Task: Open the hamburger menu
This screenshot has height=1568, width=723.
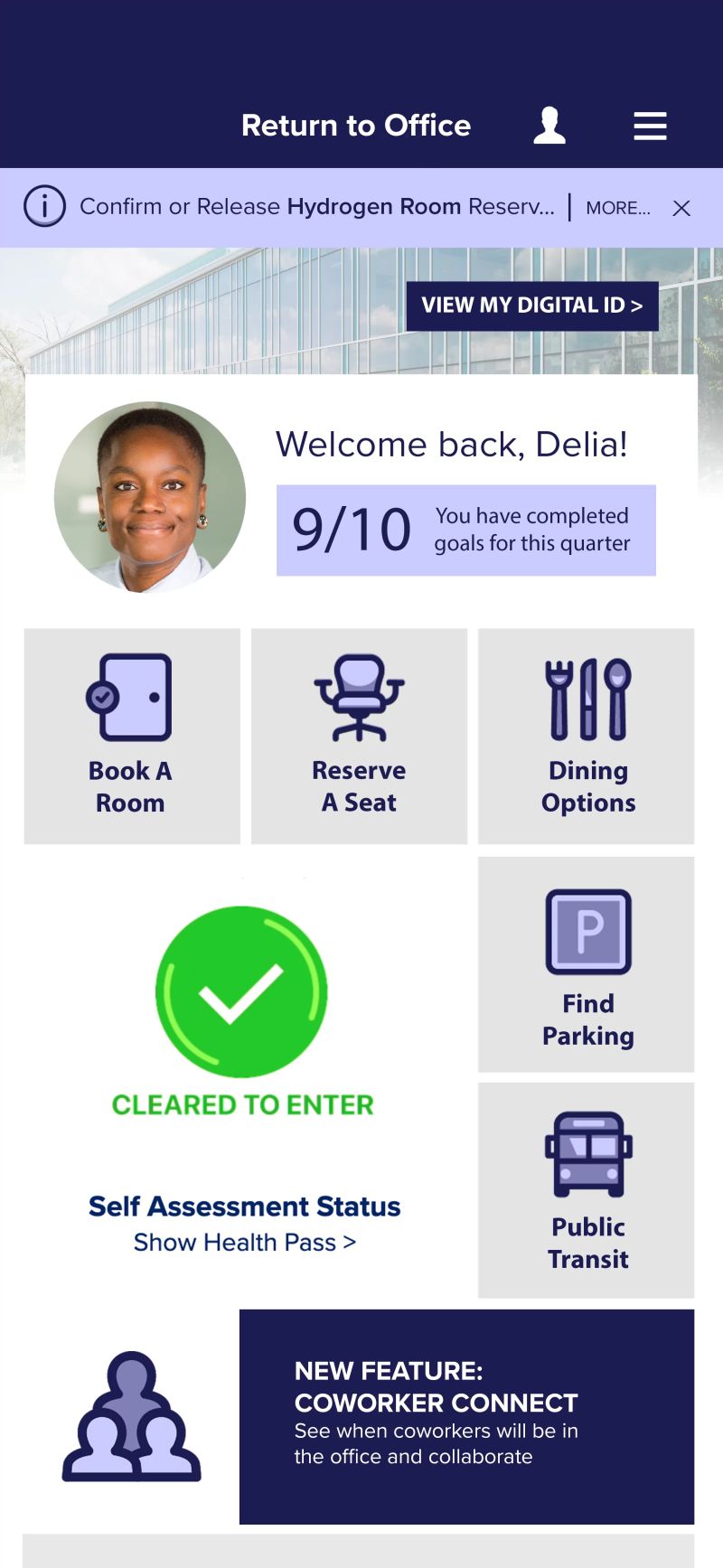Action: pos(650,126)
